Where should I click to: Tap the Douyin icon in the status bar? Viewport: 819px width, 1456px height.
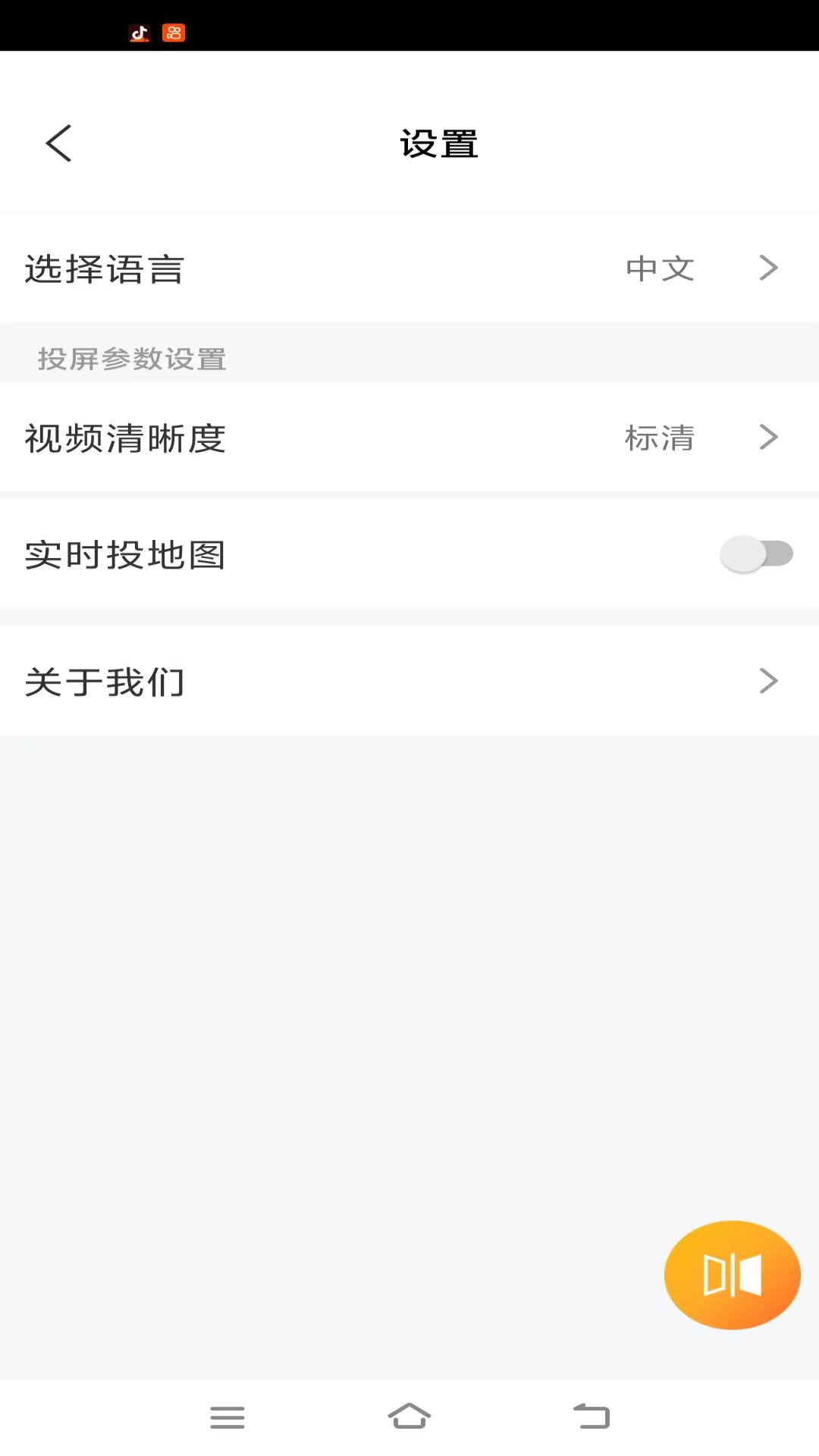(x=138, y=33)
